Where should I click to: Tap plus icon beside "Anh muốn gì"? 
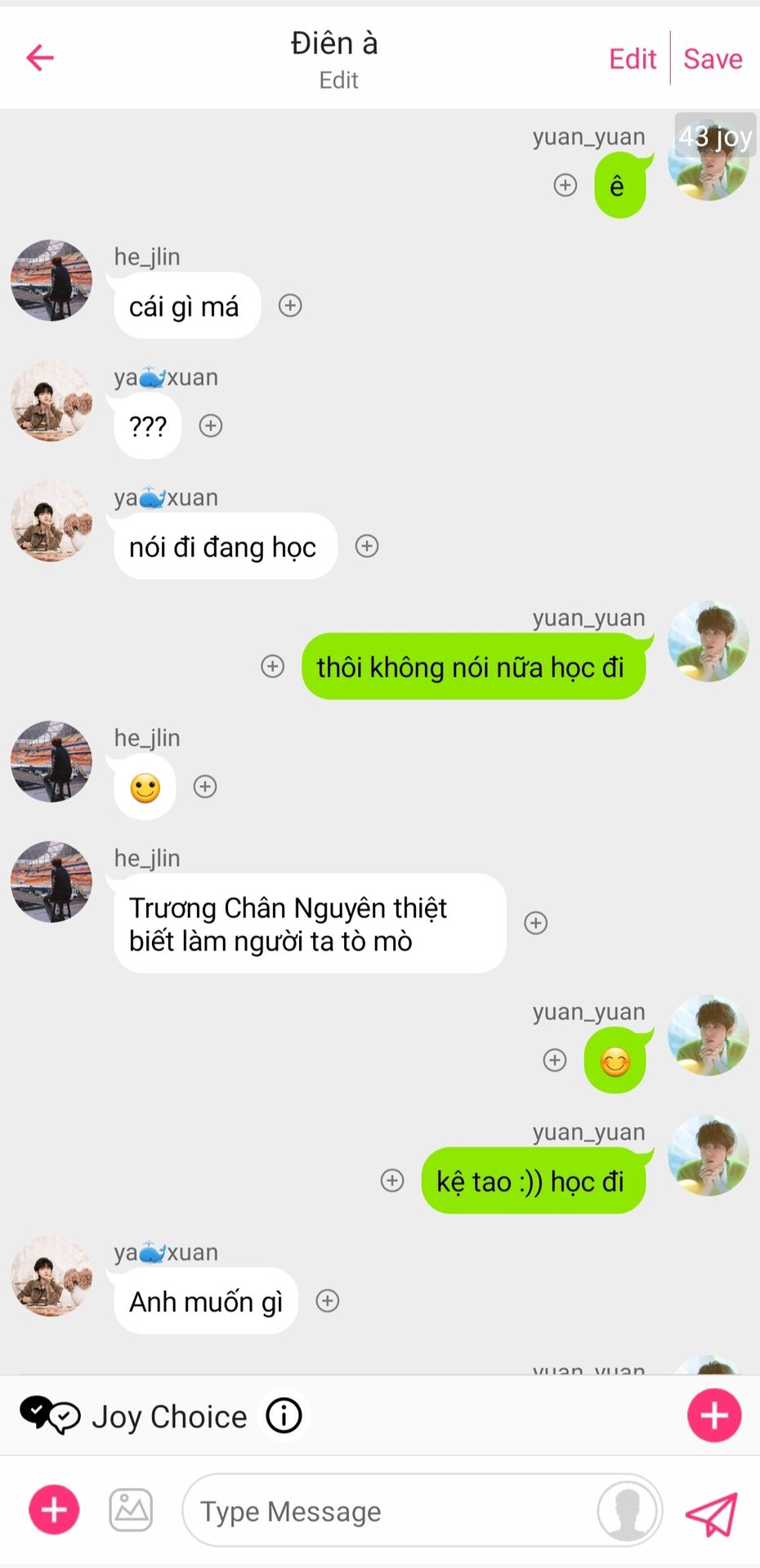pyautogui.click(x=328, y=1301)
